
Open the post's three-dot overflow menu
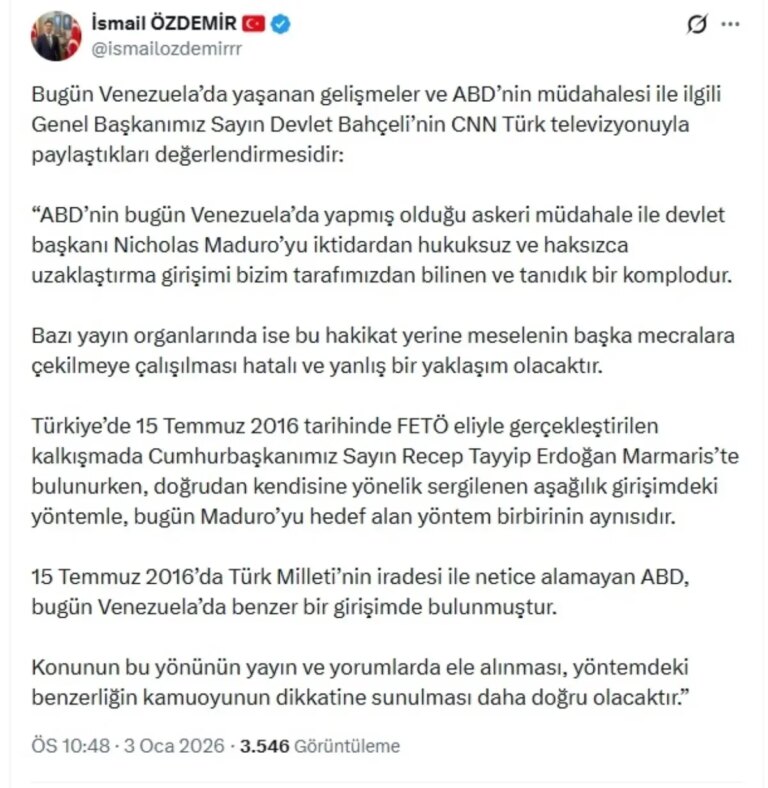(732, 25)
